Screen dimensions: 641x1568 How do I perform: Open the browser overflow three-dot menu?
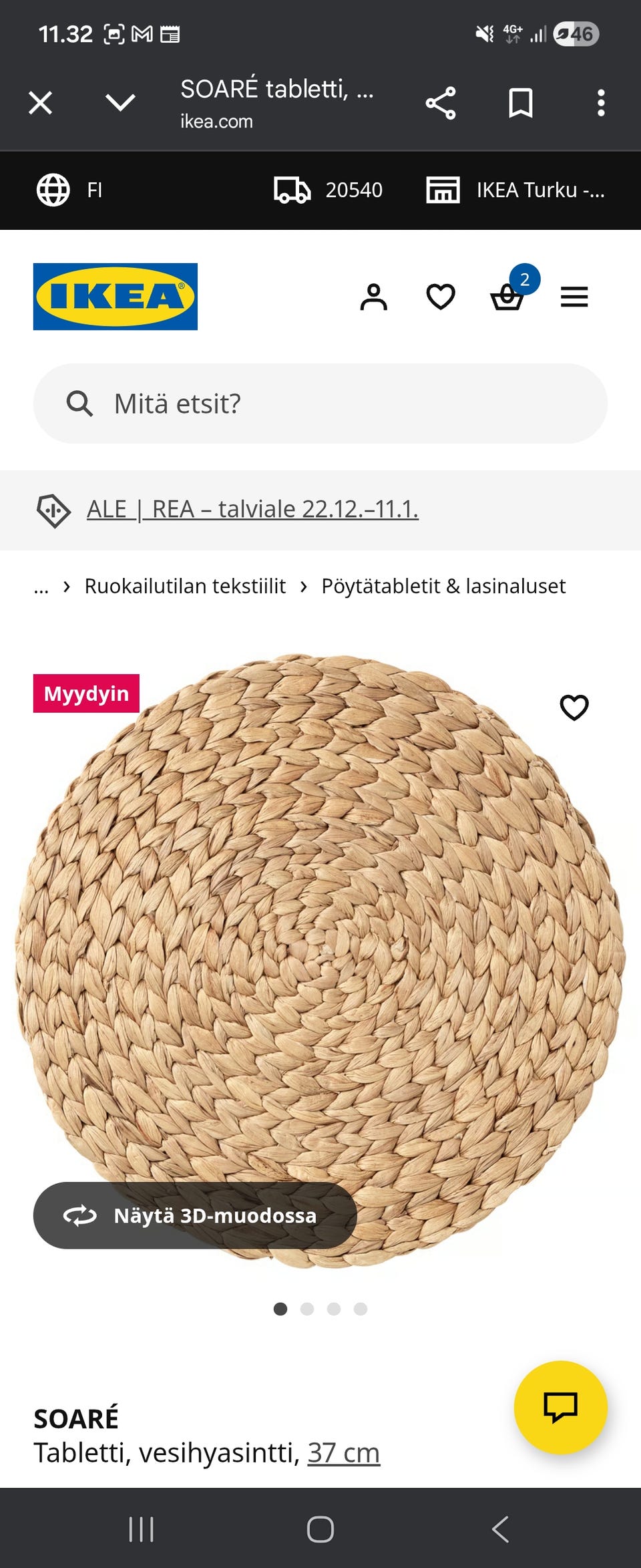click(600, 102)
